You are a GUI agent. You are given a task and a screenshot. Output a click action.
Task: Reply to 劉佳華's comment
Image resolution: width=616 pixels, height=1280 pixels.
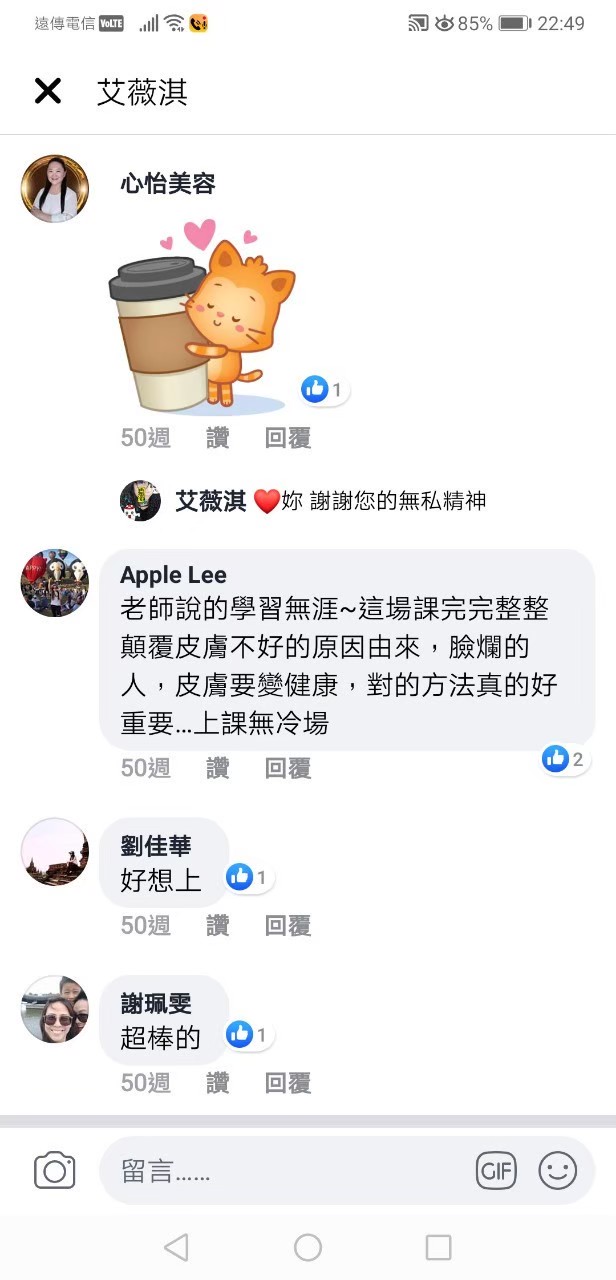(x=288, y=926)
